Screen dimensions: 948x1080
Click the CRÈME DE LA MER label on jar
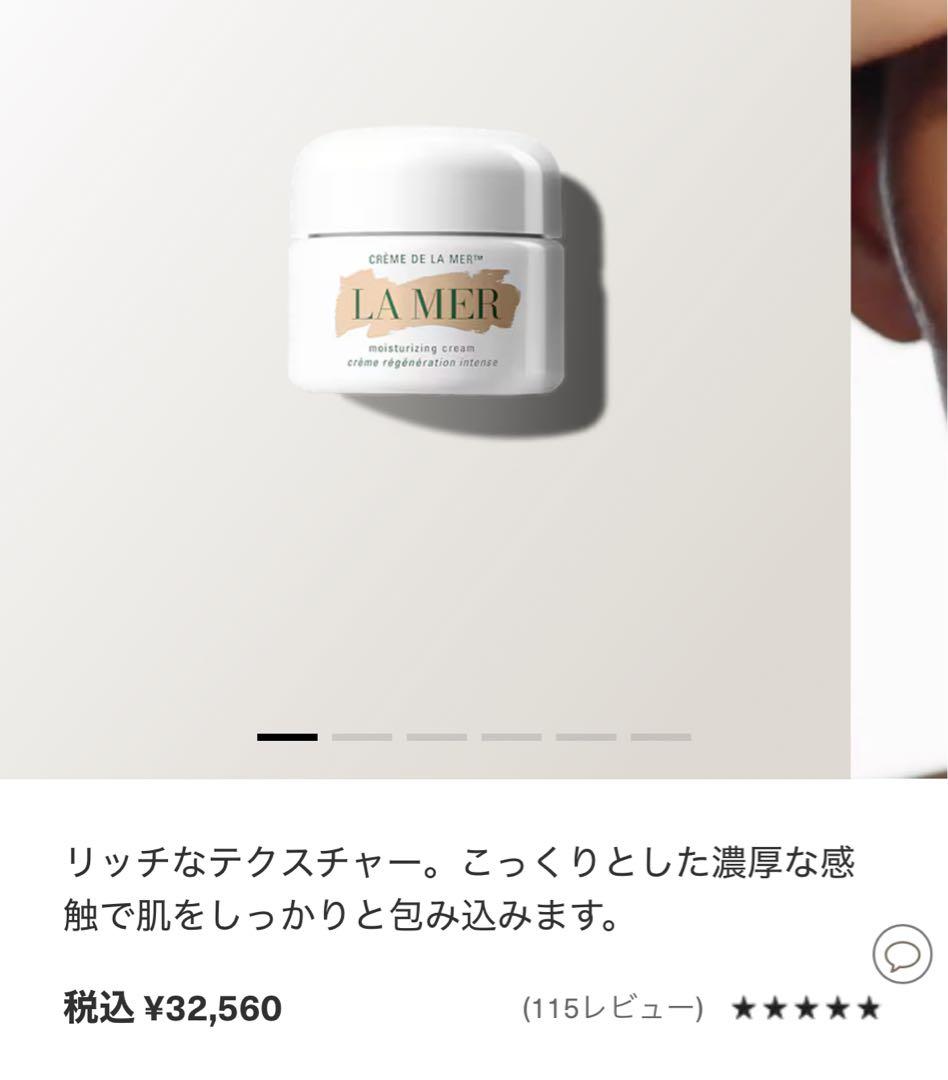click(x=424, y=257)
